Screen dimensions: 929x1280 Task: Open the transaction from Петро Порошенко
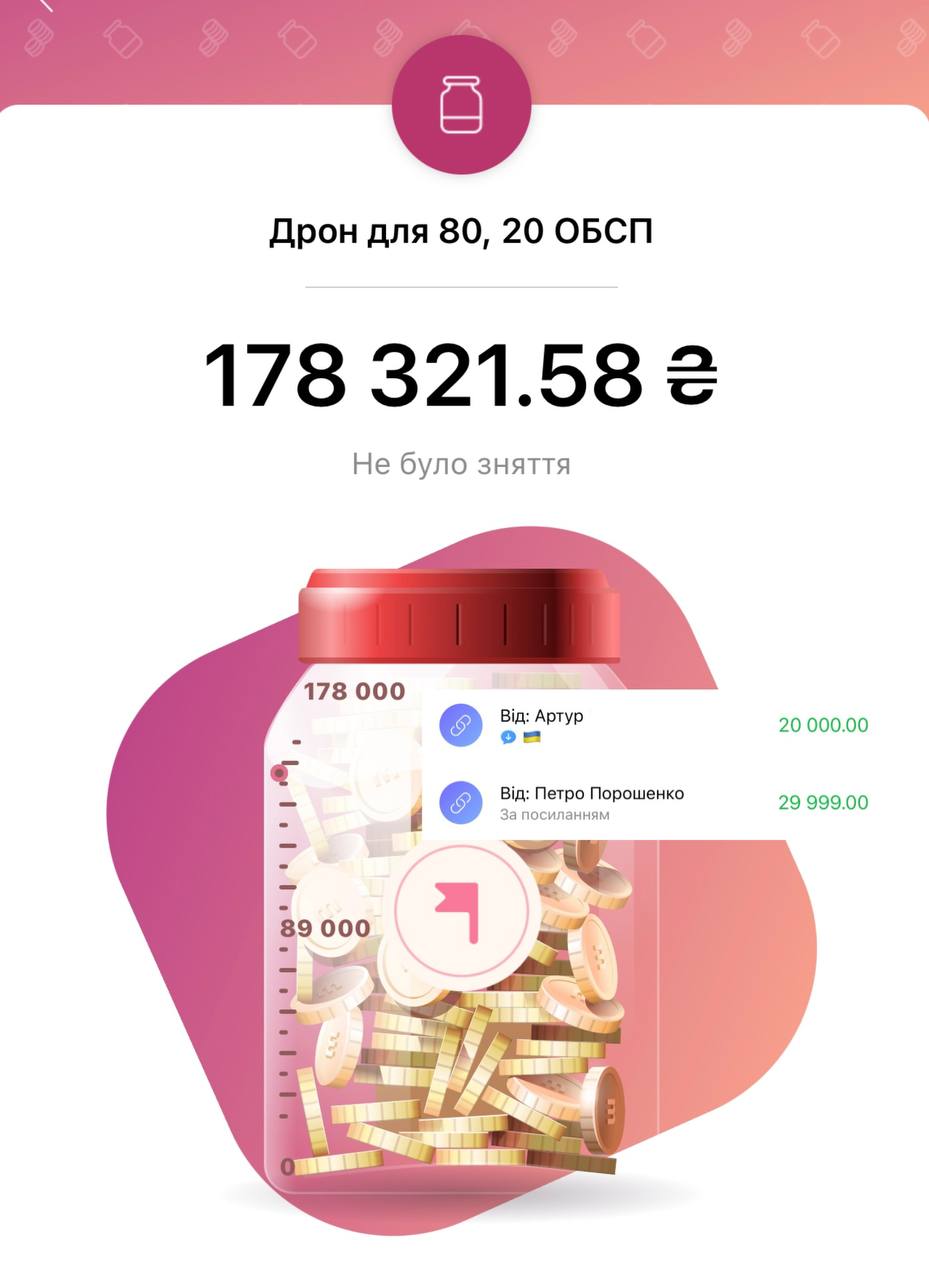650,802
